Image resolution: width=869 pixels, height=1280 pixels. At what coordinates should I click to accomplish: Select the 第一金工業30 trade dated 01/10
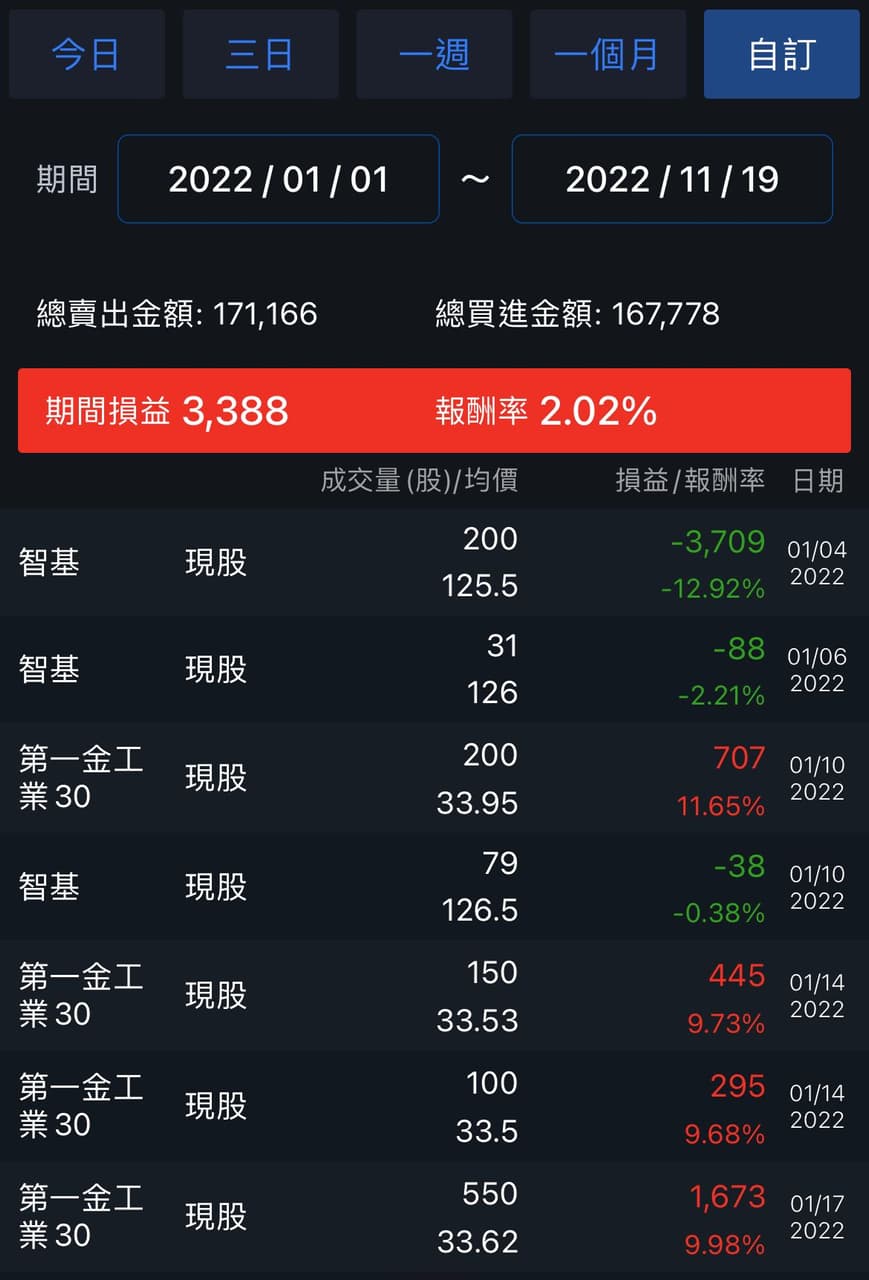(434, 778)
